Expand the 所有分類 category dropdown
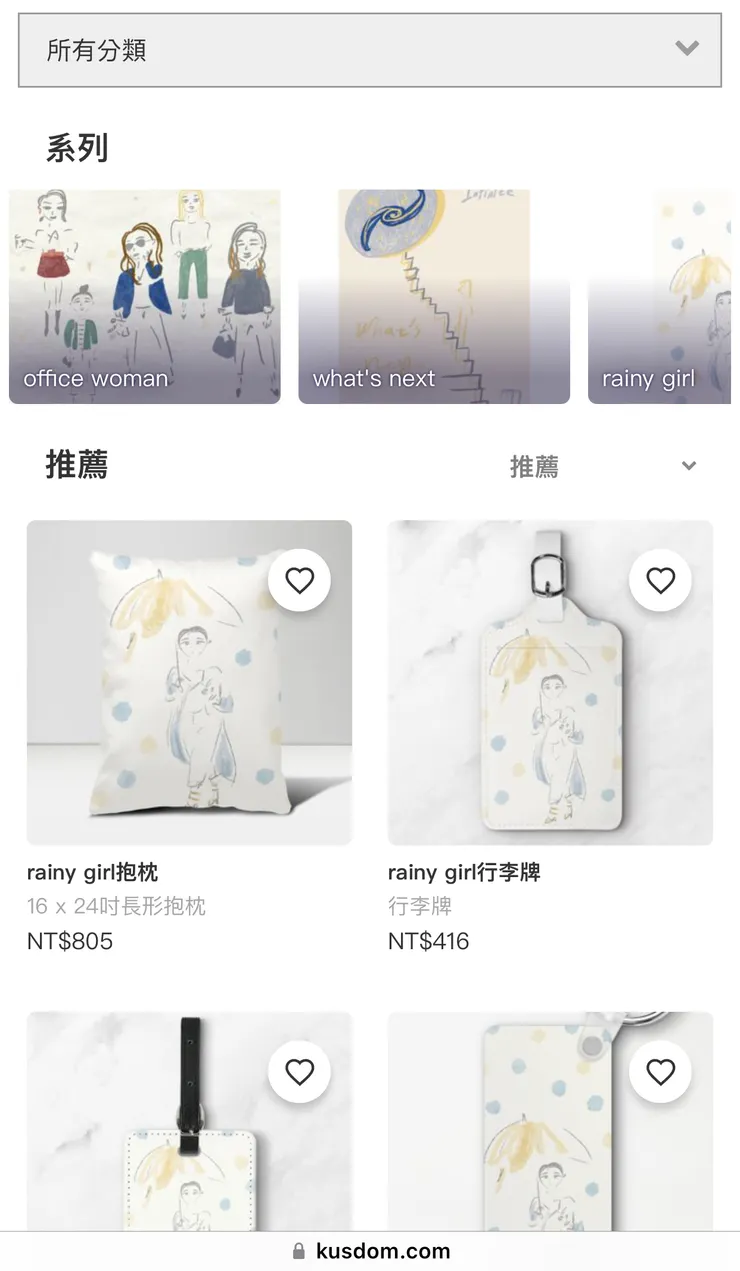The width and height of the screenshot is (740, 1271). point(369,50)
